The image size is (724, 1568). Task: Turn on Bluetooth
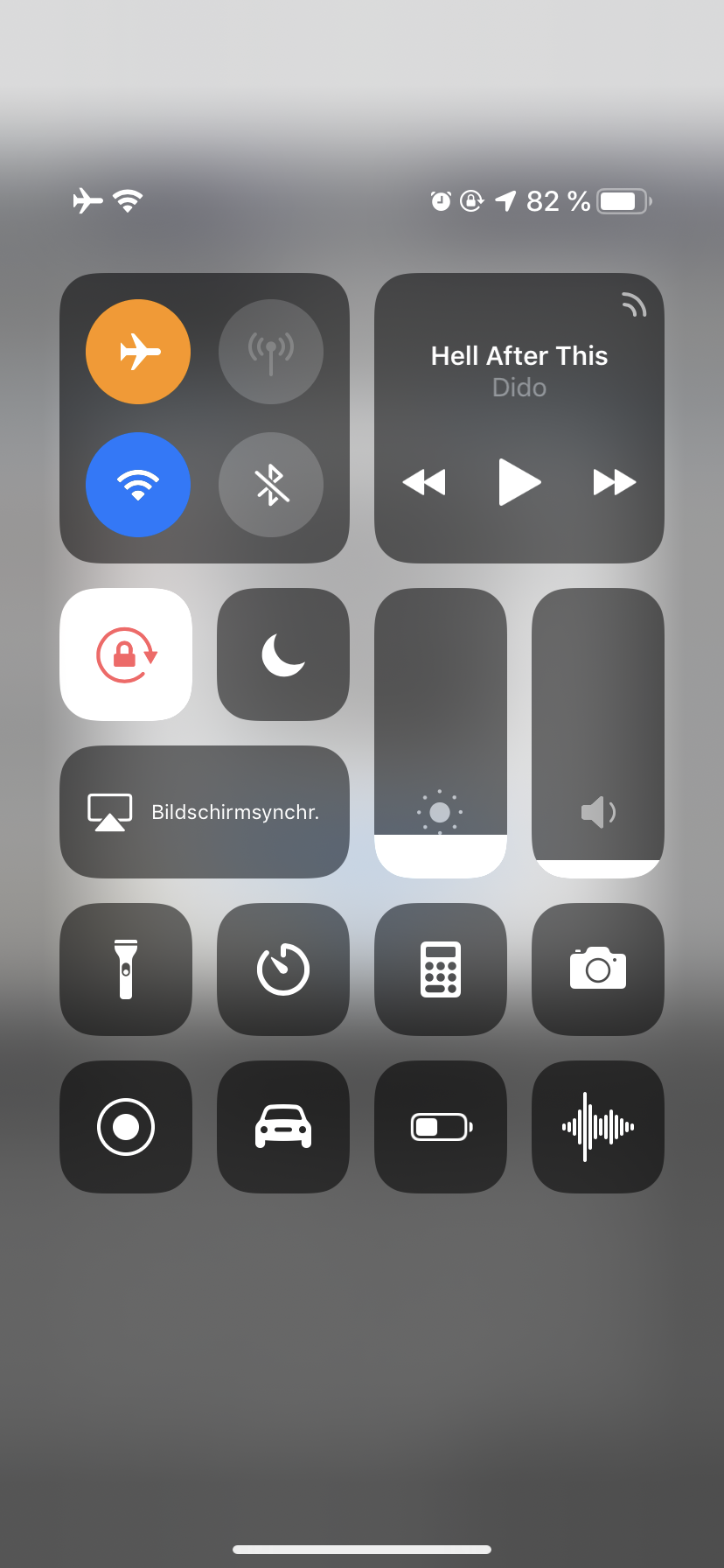[x=271, y=485]
